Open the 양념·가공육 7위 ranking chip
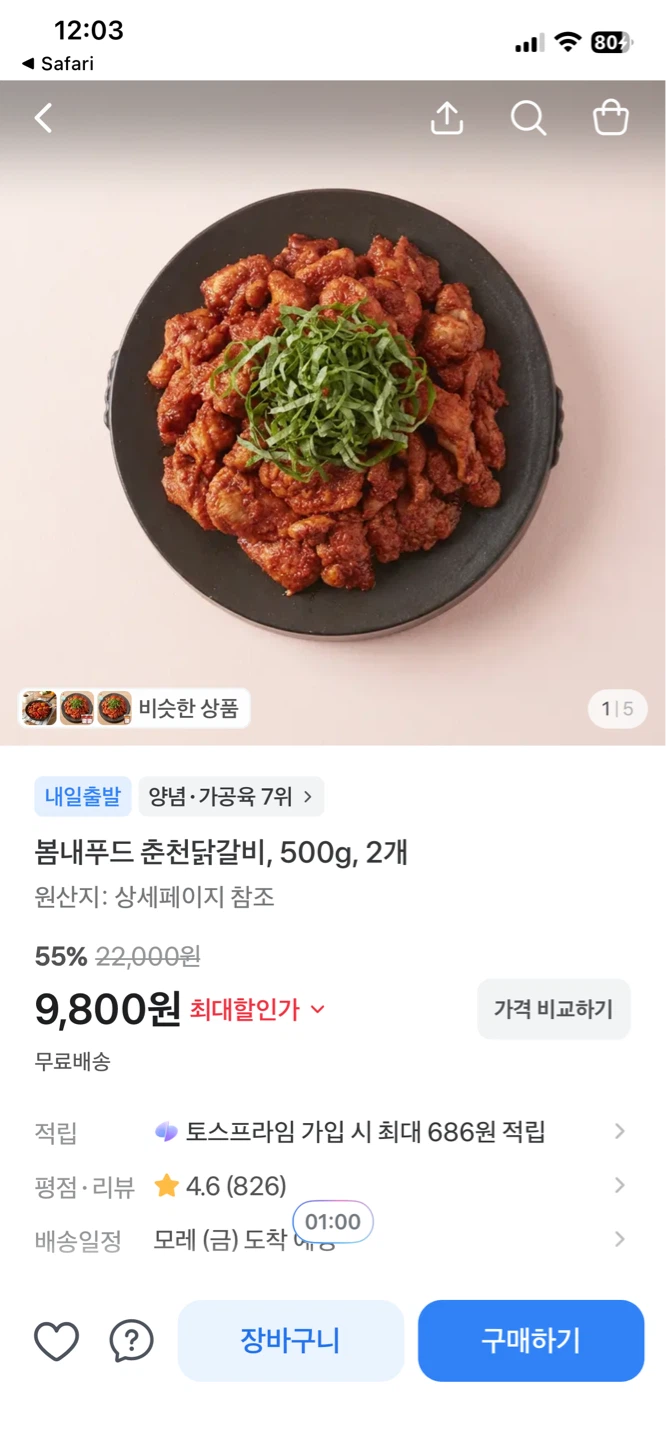Image resolution: width=666 pixels, height=1440 pixels. tap(231, 796)
